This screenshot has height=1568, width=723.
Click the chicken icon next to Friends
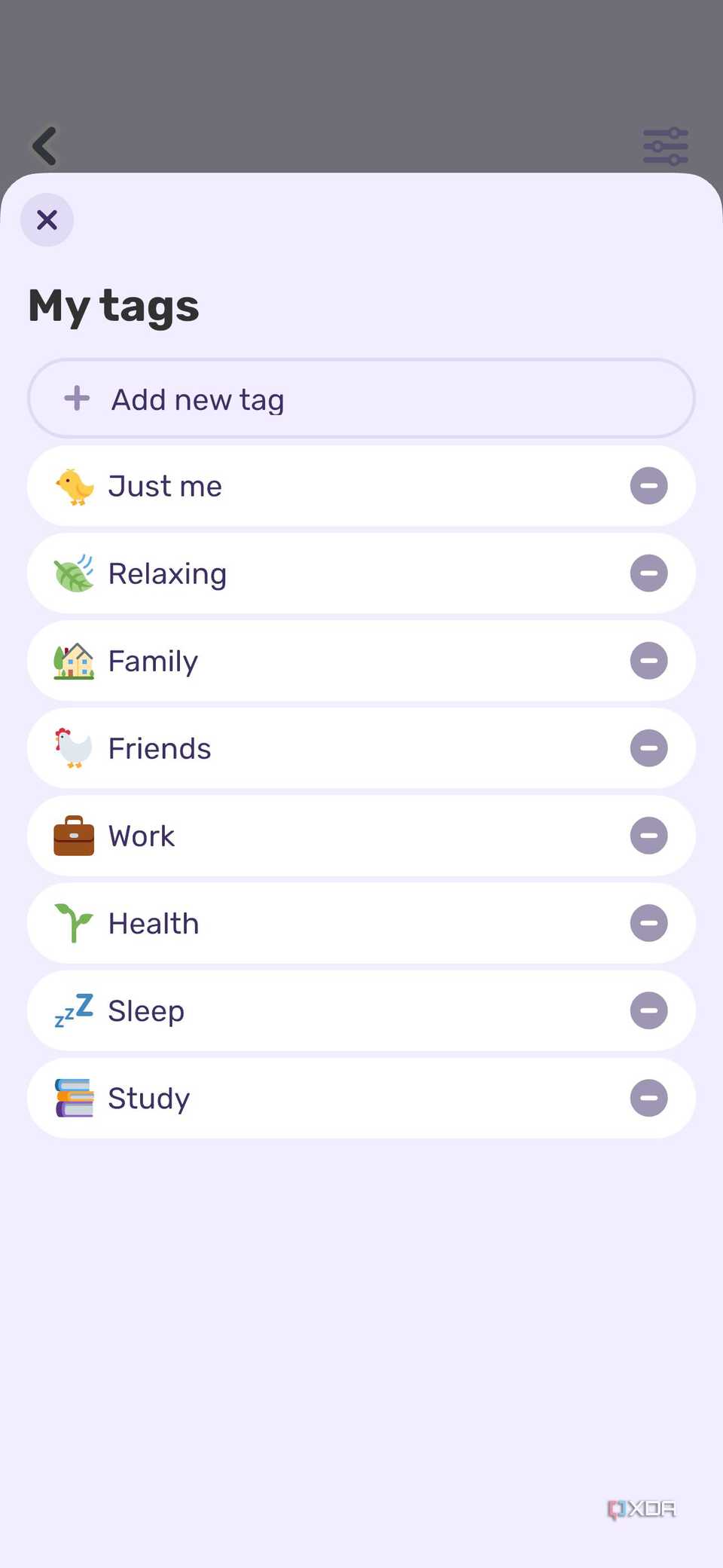[x=73, y=748]
